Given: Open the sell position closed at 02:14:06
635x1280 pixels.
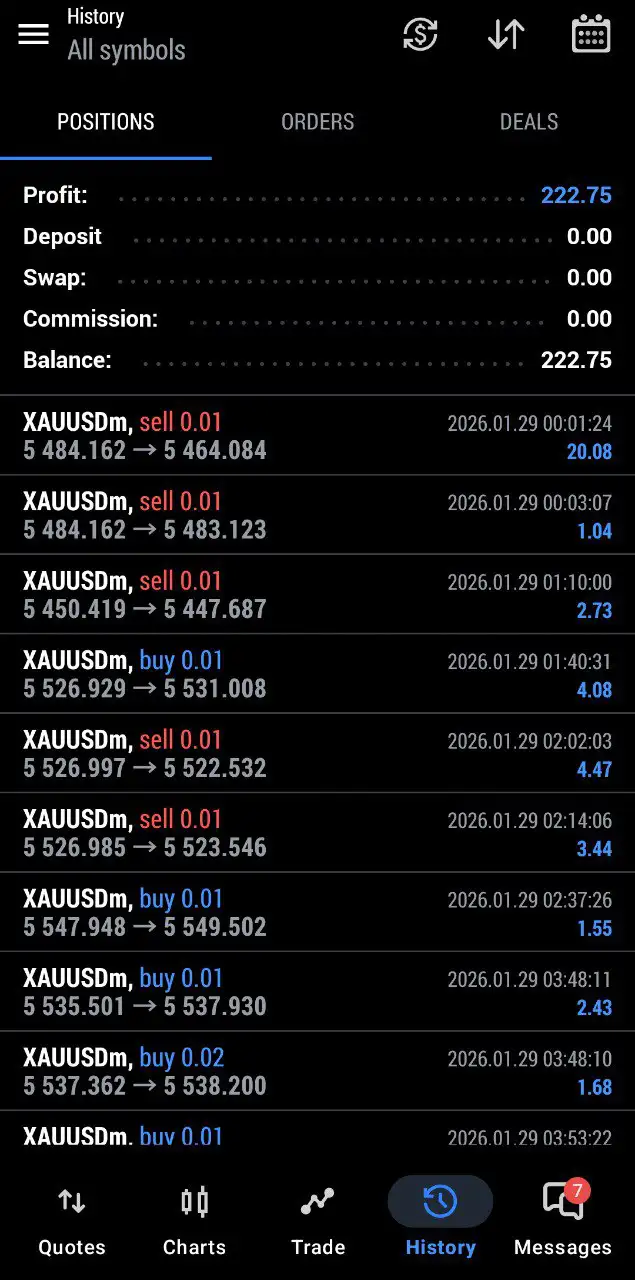Looking at the screenshot, I should point(317,833).
